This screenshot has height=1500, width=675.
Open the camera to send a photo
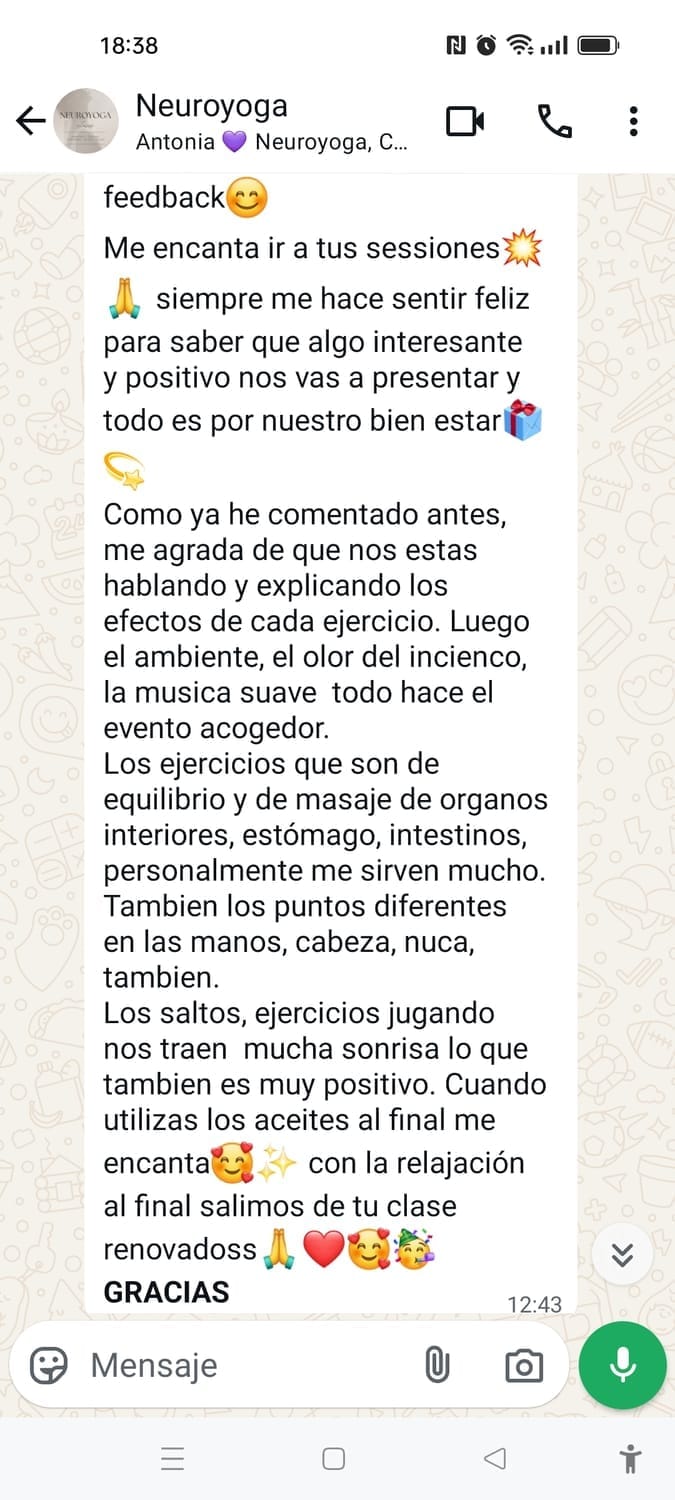pos(523,1365)
